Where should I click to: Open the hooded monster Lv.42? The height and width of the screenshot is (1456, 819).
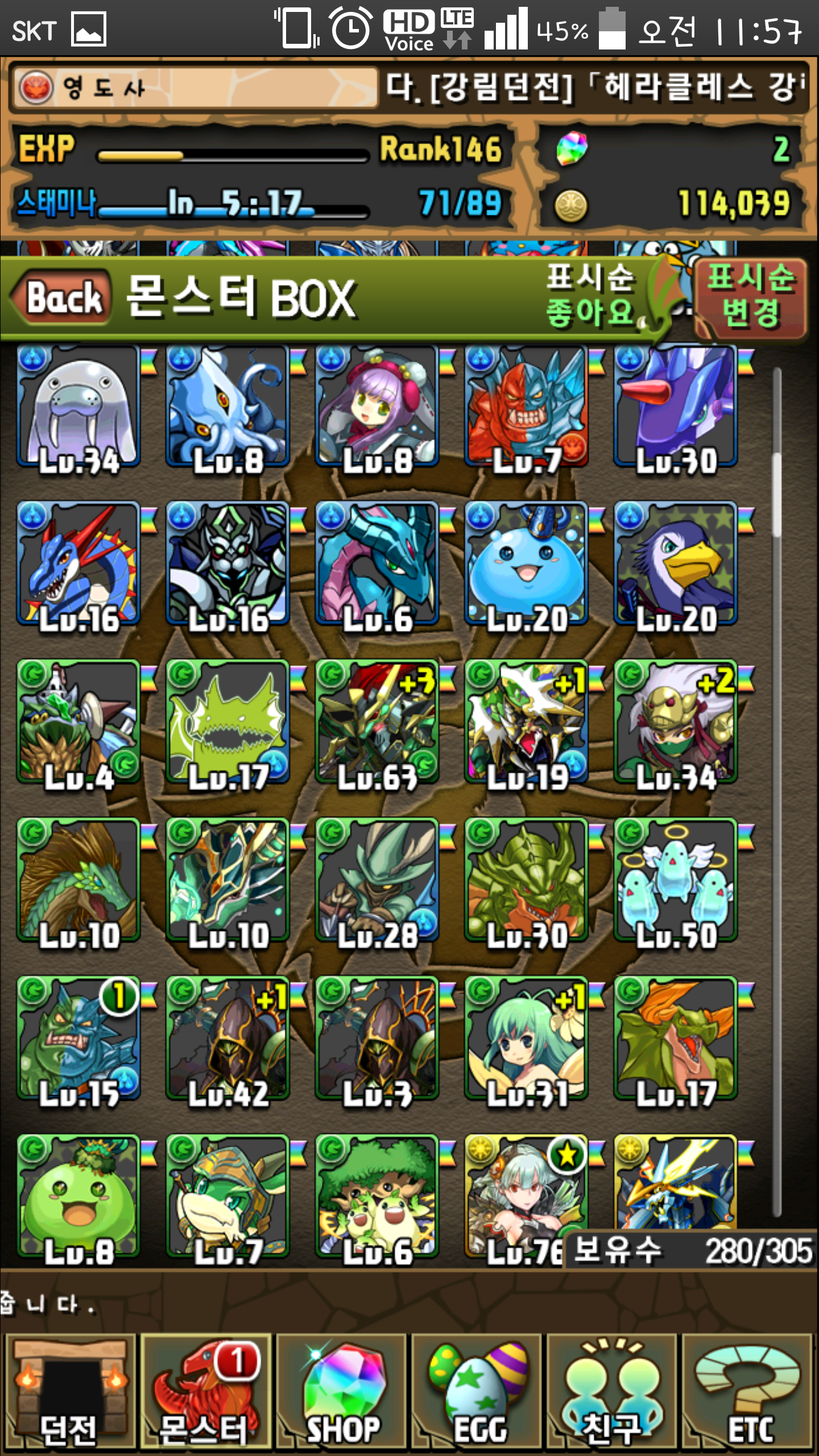pos(228,1040)
